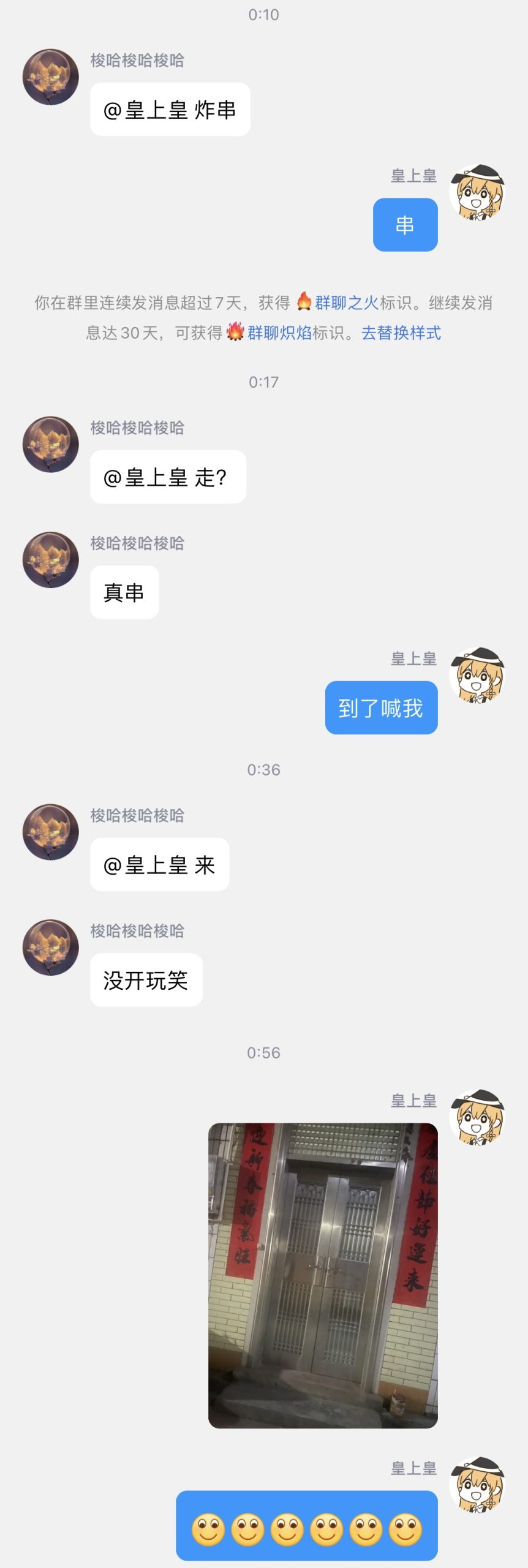Tap 梭哈梭哈梭哈's avatar beside the 炸串 message

[x=51, y=77]
